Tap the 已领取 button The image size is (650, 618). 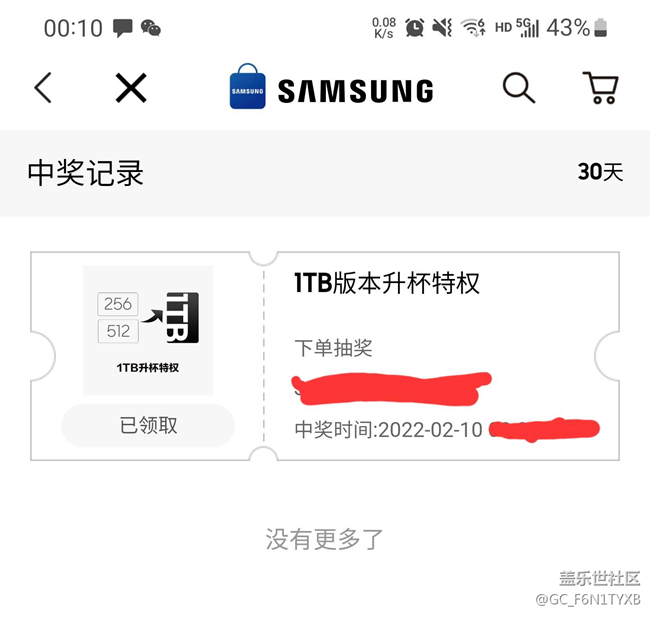coord(148,425)
